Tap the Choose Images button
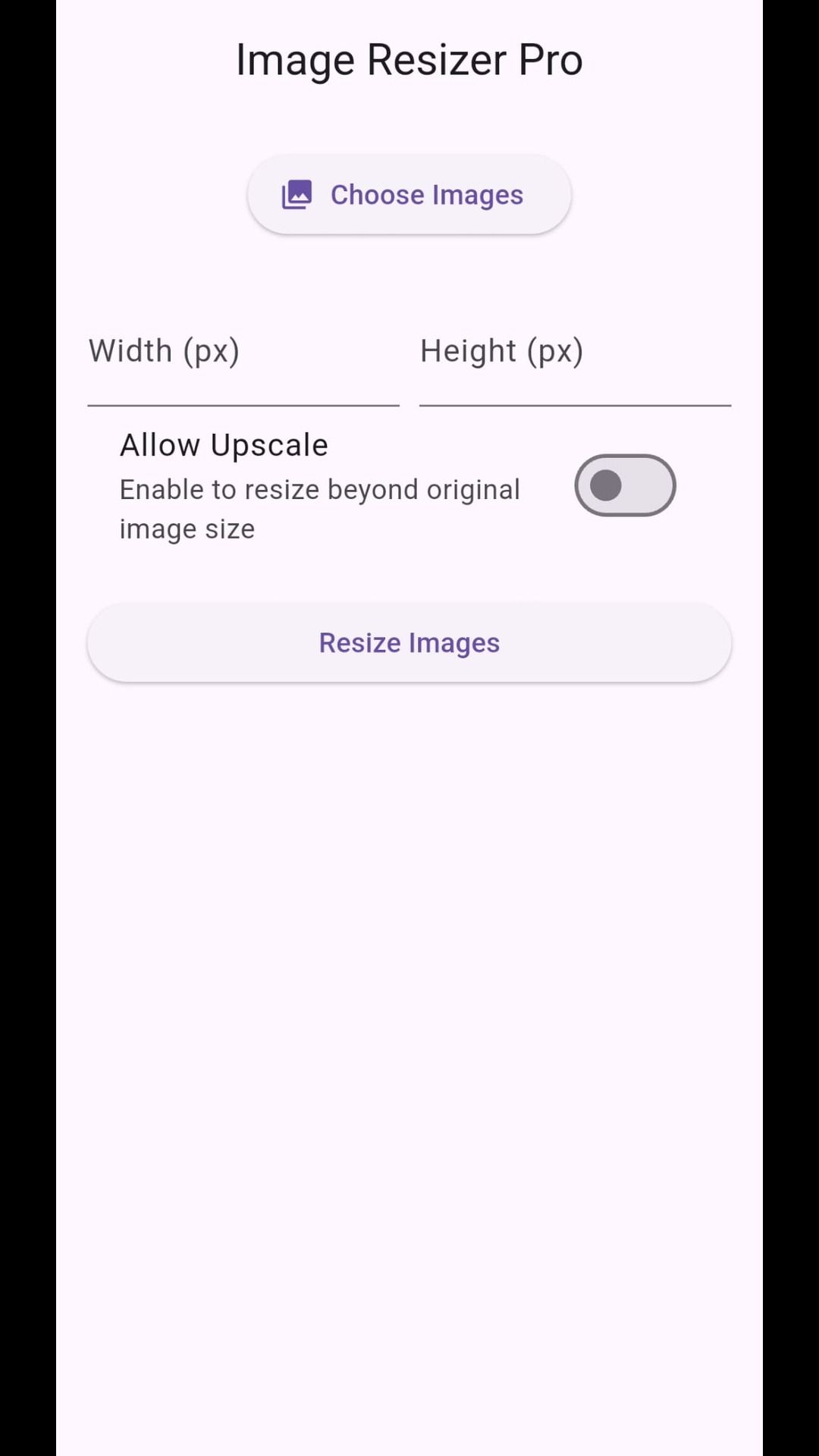Image resolution: width=819 pixels, height=1456 pixels. pos(409,195)
